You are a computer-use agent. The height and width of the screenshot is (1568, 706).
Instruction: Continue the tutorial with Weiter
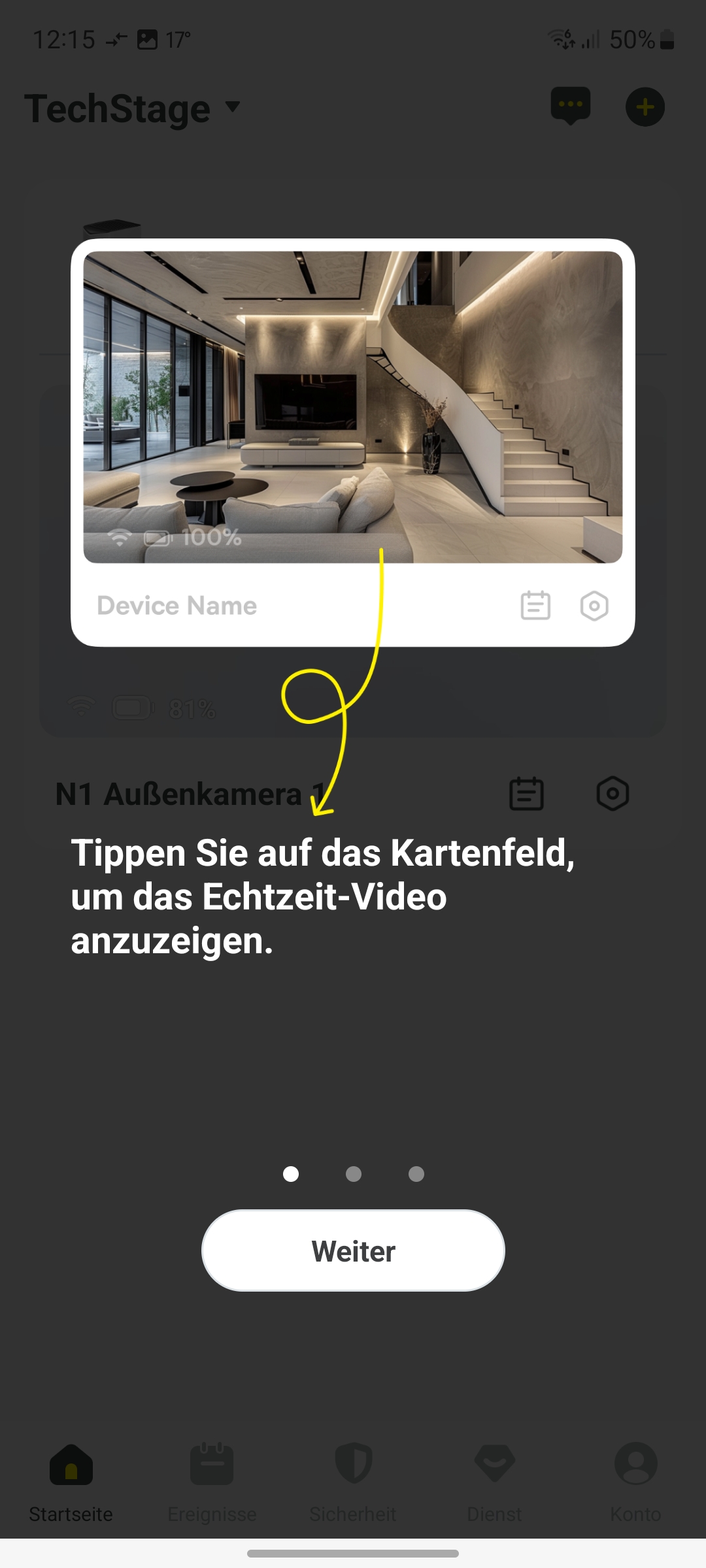click(353, 1250)
